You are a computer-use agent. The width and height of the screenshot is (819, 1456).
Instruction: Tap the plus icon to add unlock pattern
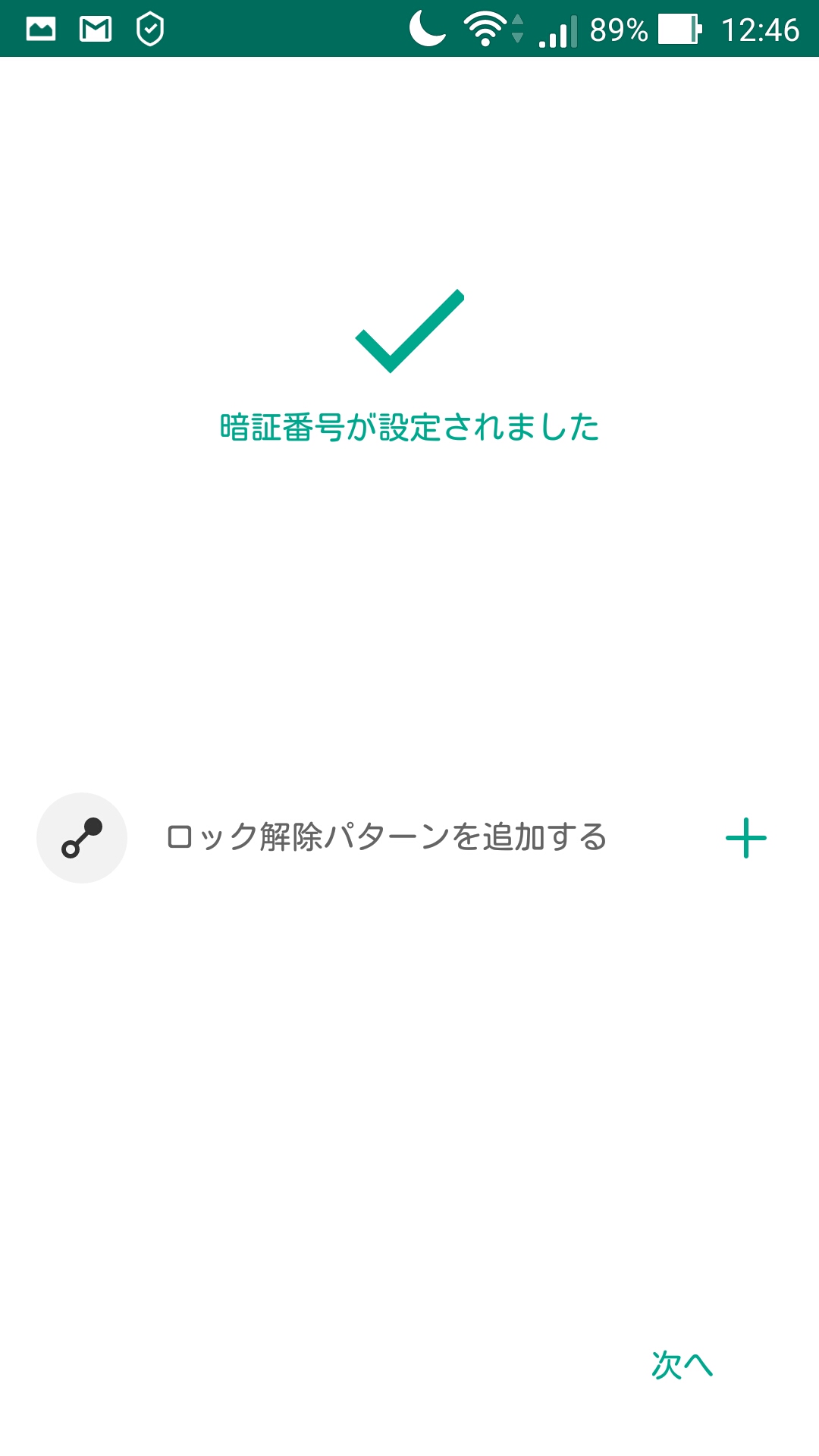pyautogui.click(x=746, y=838)
